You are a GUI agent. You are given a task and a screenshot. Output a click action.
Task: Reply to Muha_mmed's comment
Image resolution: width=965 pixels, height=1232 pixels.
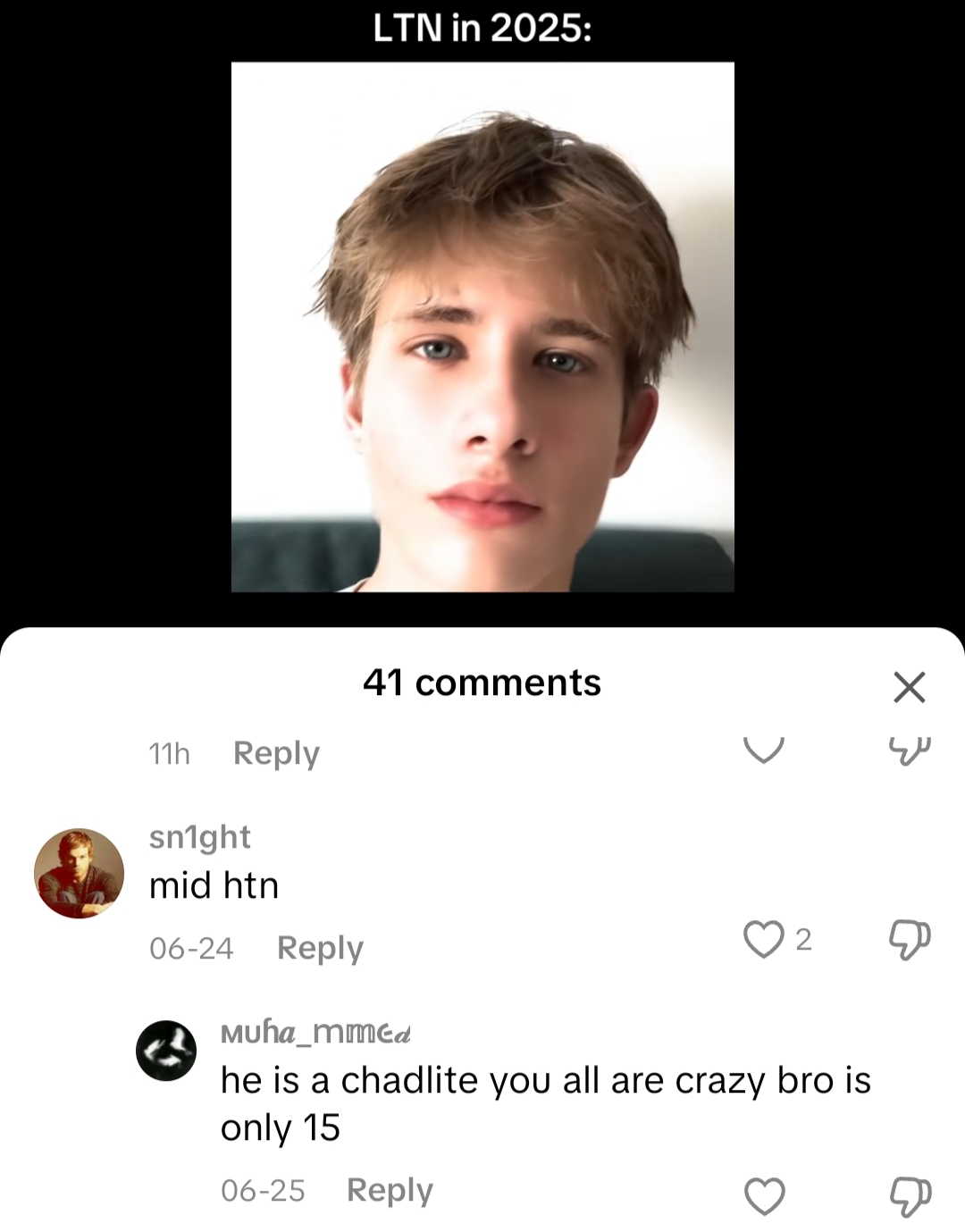pyautogui.click(x=390, y=1190)
